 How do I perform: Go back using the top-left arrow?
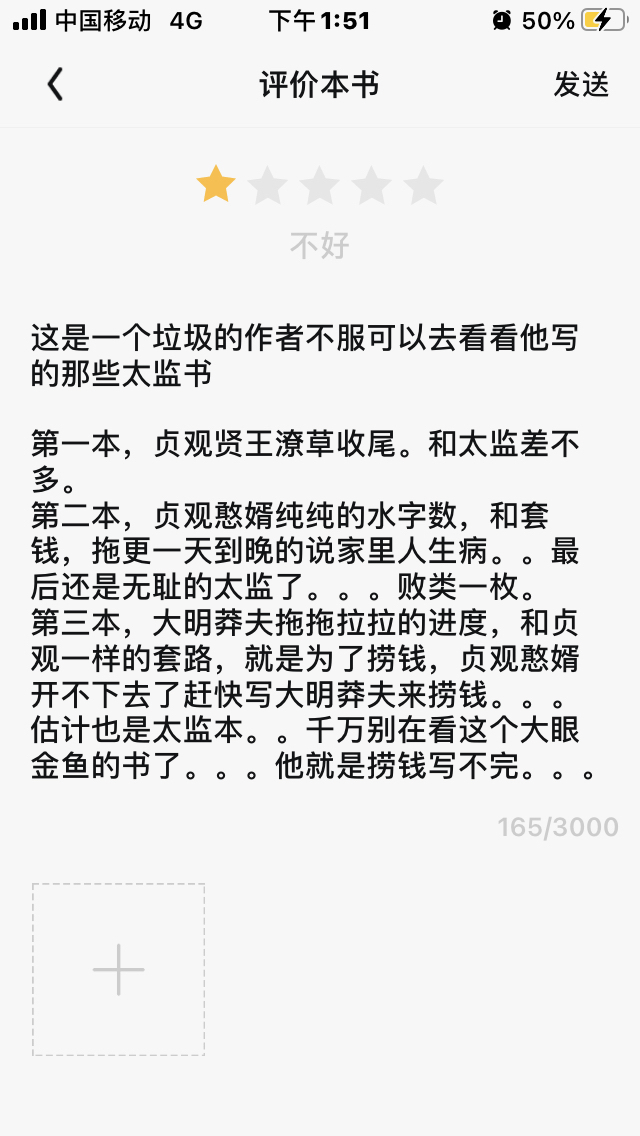(55, 85)
